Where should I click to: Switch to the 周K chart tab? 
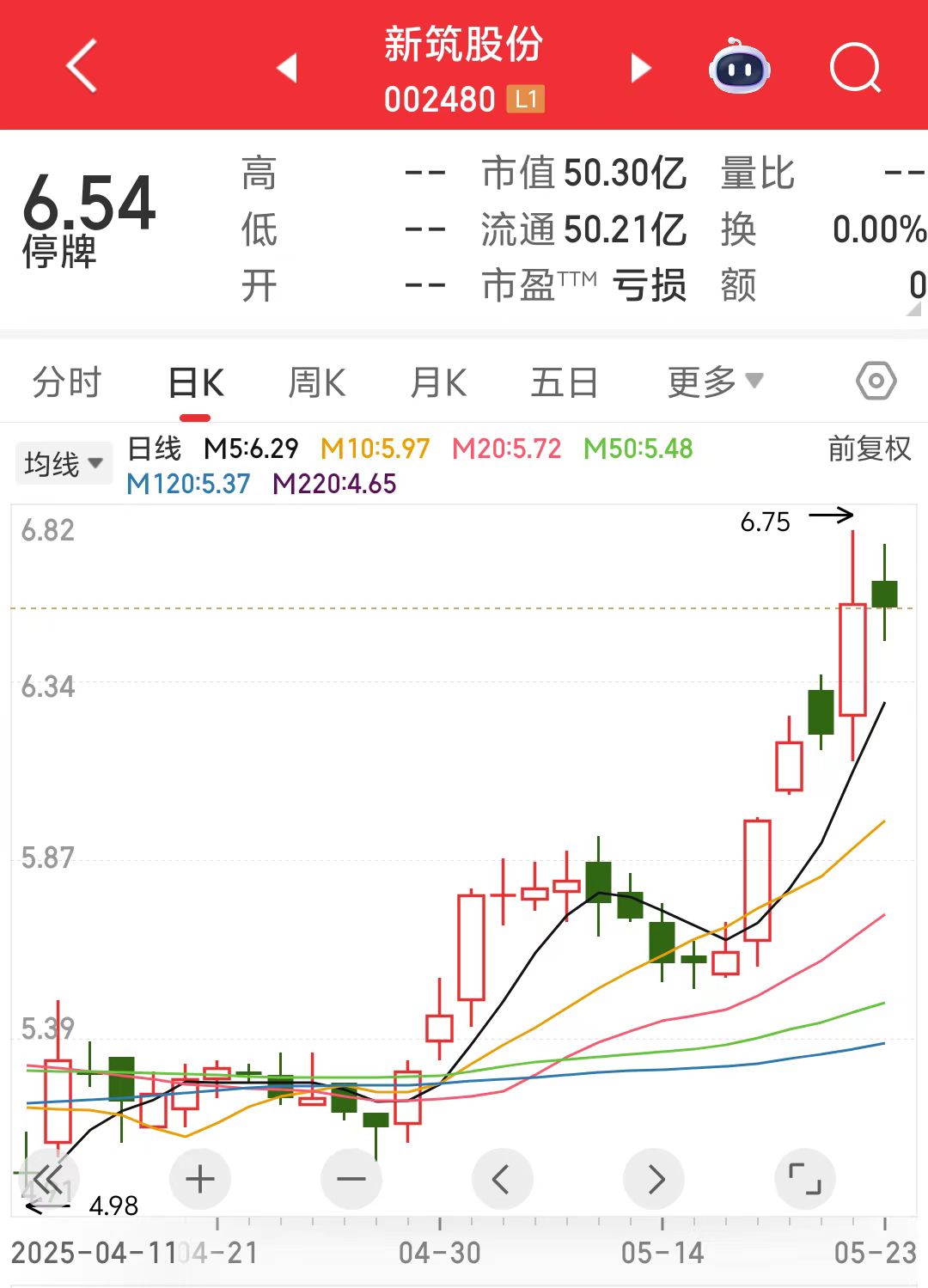[x=317, y=382]
